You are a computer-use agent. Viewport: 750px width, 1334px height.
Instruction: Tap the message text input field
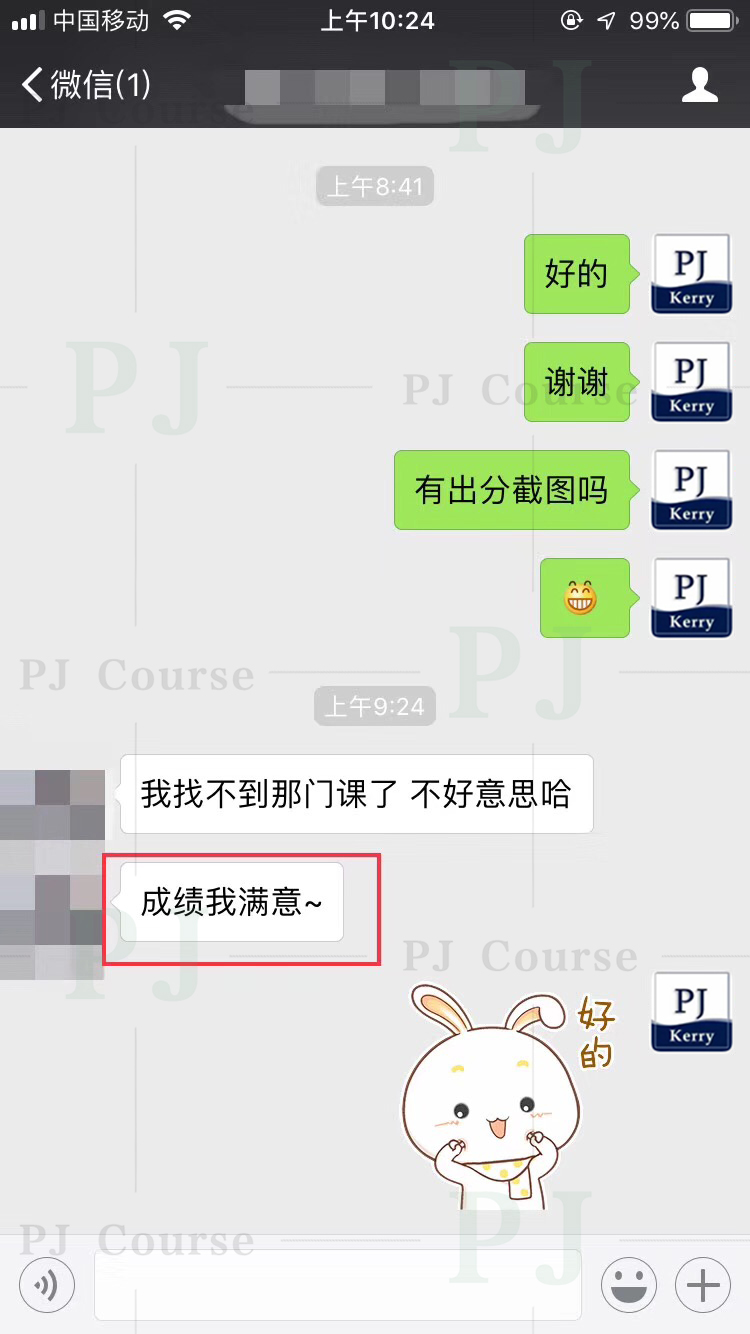tap(337, 1284)
